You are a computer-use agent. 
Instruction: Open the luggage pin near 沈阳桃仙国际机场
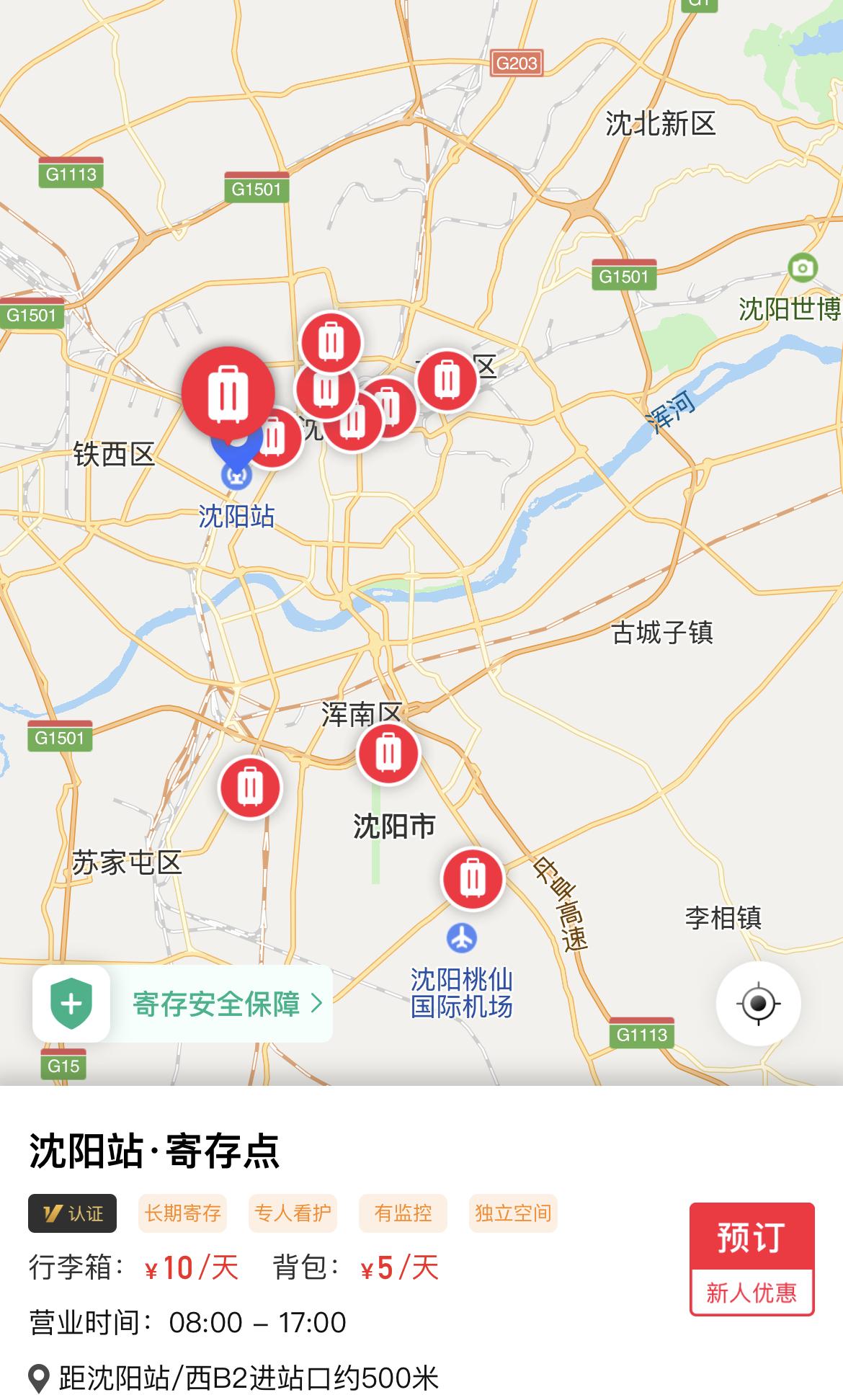coord(473,878)
